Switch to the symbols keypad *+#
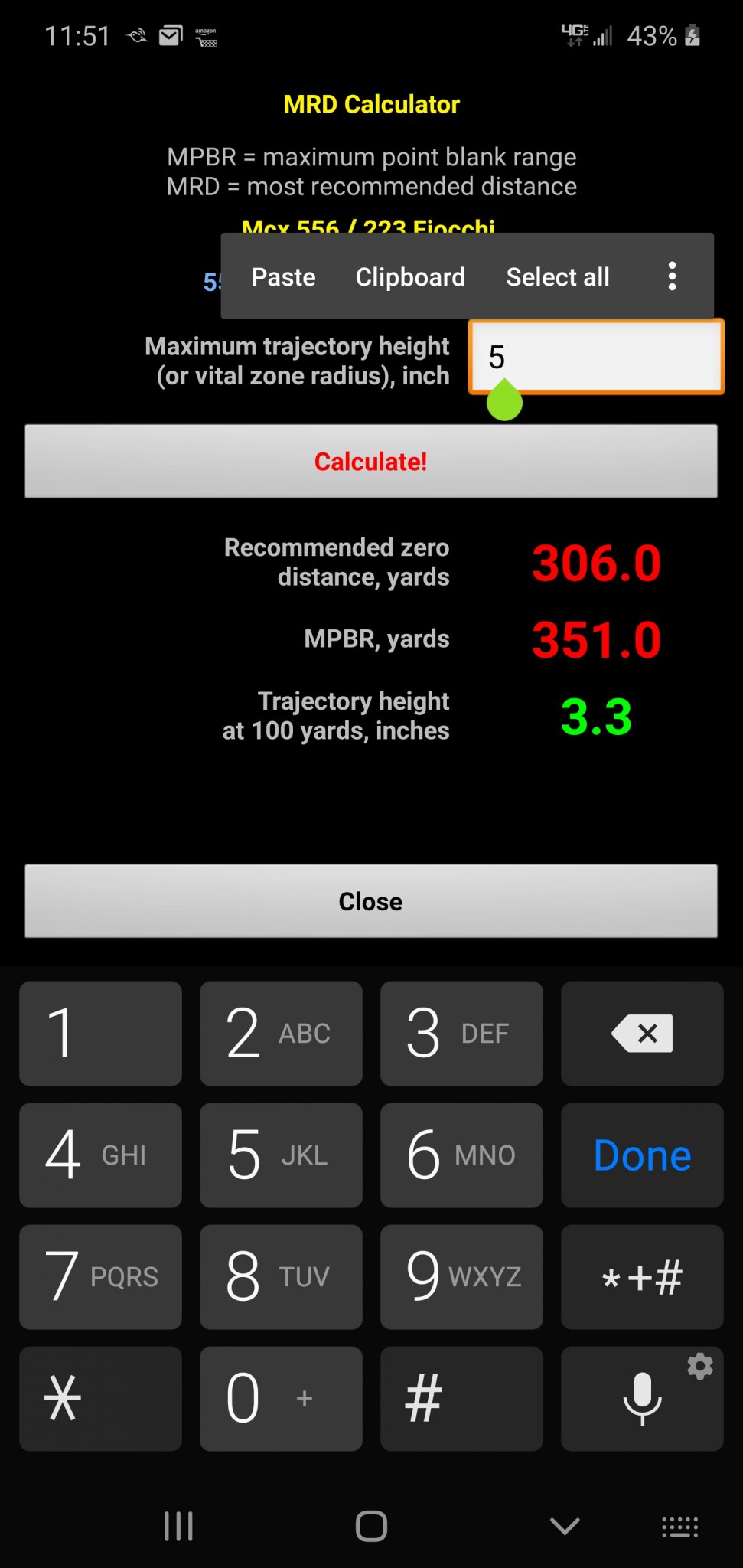The width and height of the screenshot is (743, 1568). click(642, 1277)
